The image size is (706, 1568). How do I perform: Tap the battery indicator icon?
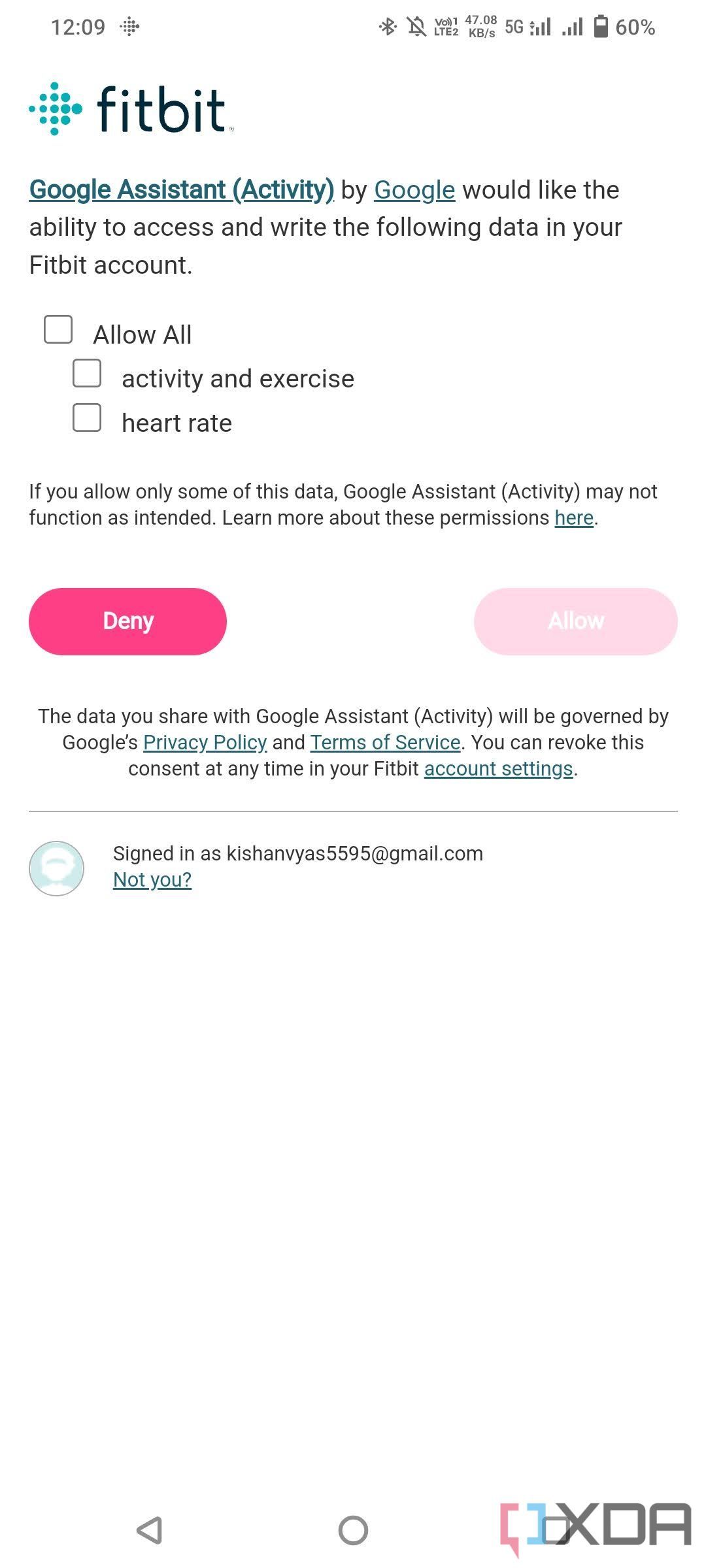pyautogui.click(x=602, y=26)
